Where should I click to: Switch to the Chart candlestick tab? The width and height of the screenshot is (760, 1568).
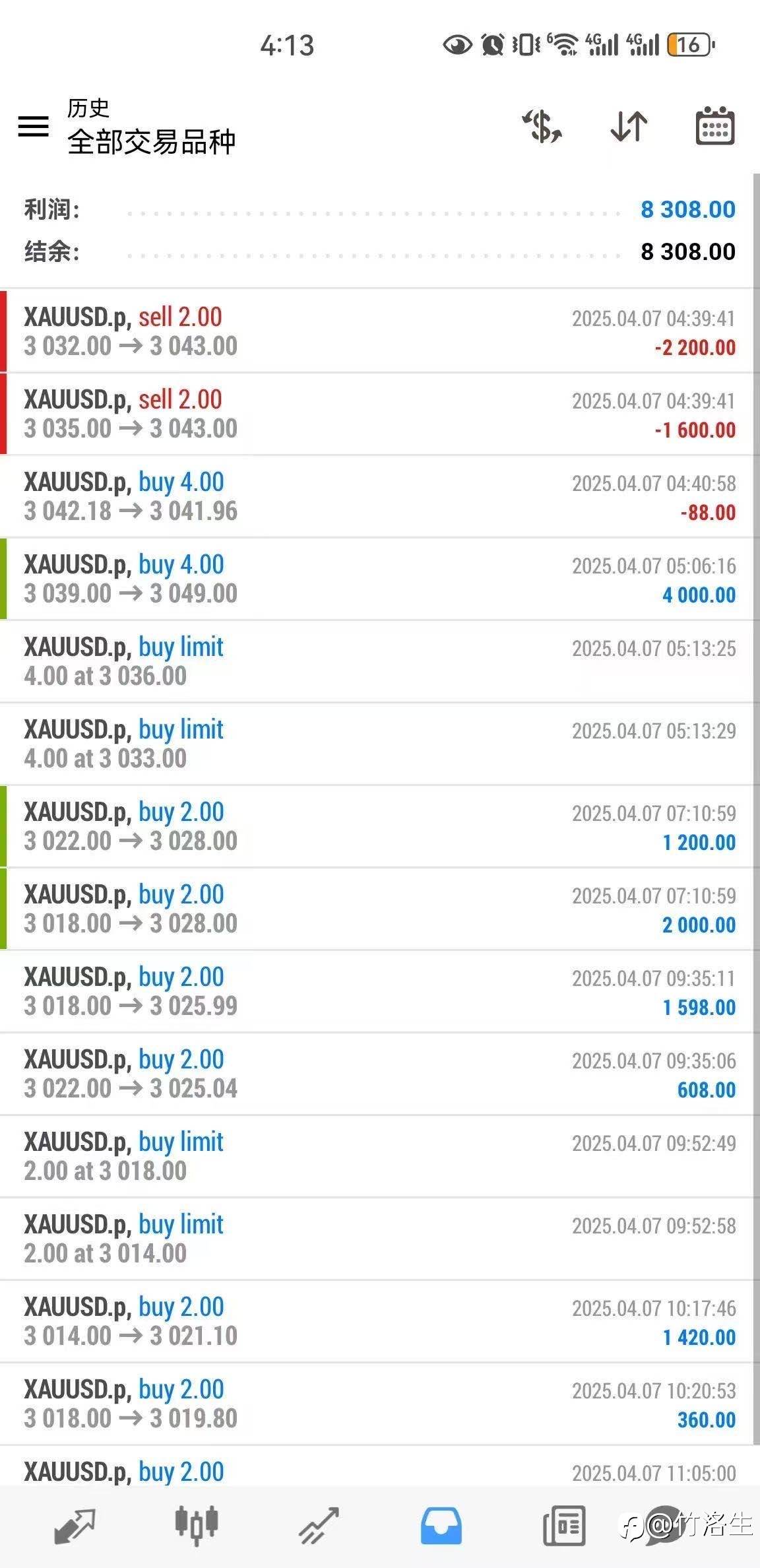click(197, 1526)
